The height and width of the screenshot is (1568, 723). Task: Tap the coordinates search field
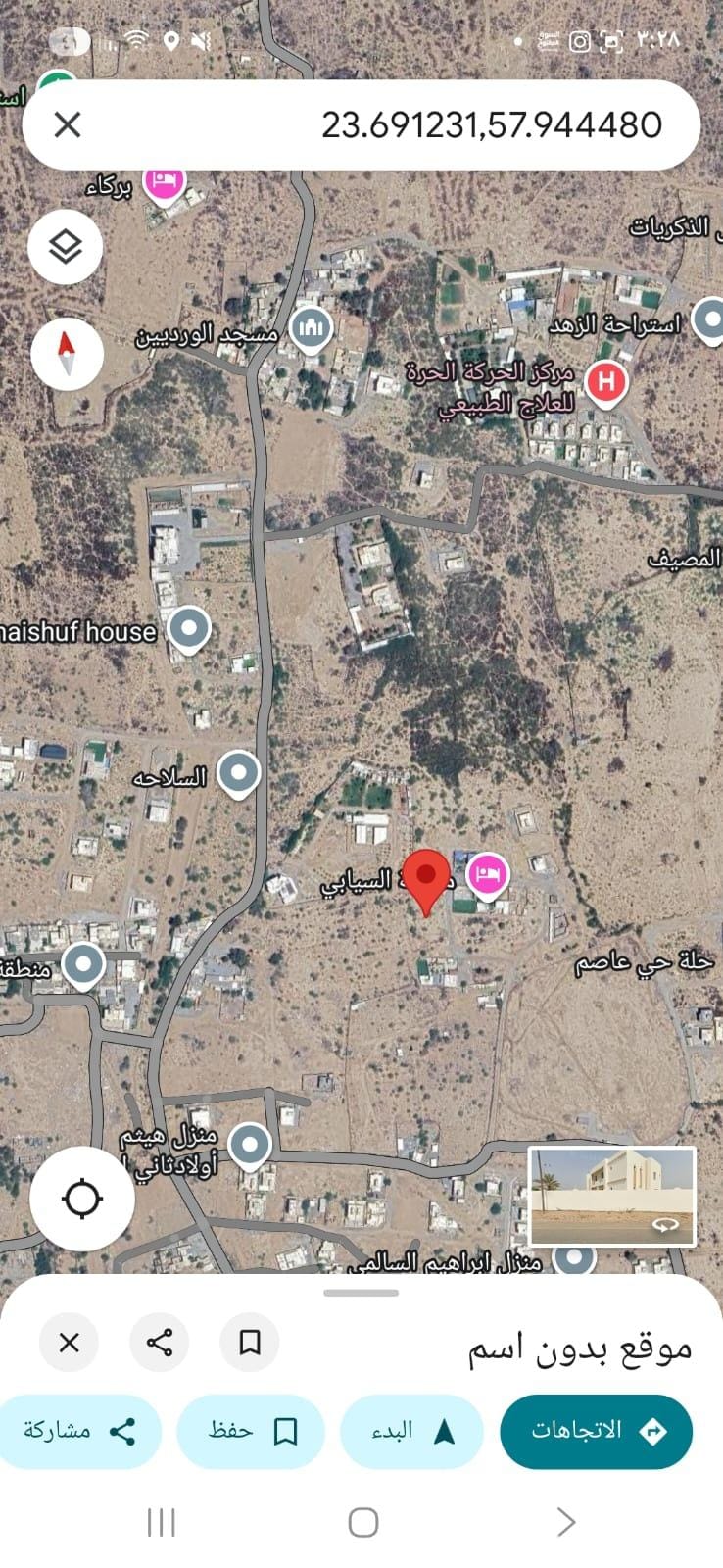[392, 124]
